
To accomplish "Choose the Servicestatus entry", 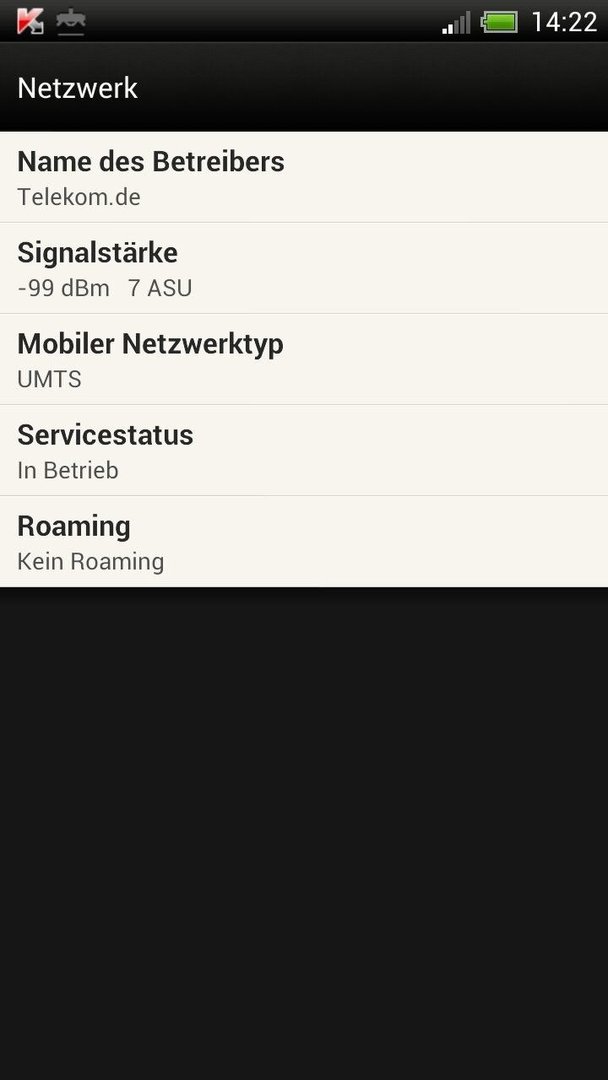I will pyautogui.click(x=304, y=450).
